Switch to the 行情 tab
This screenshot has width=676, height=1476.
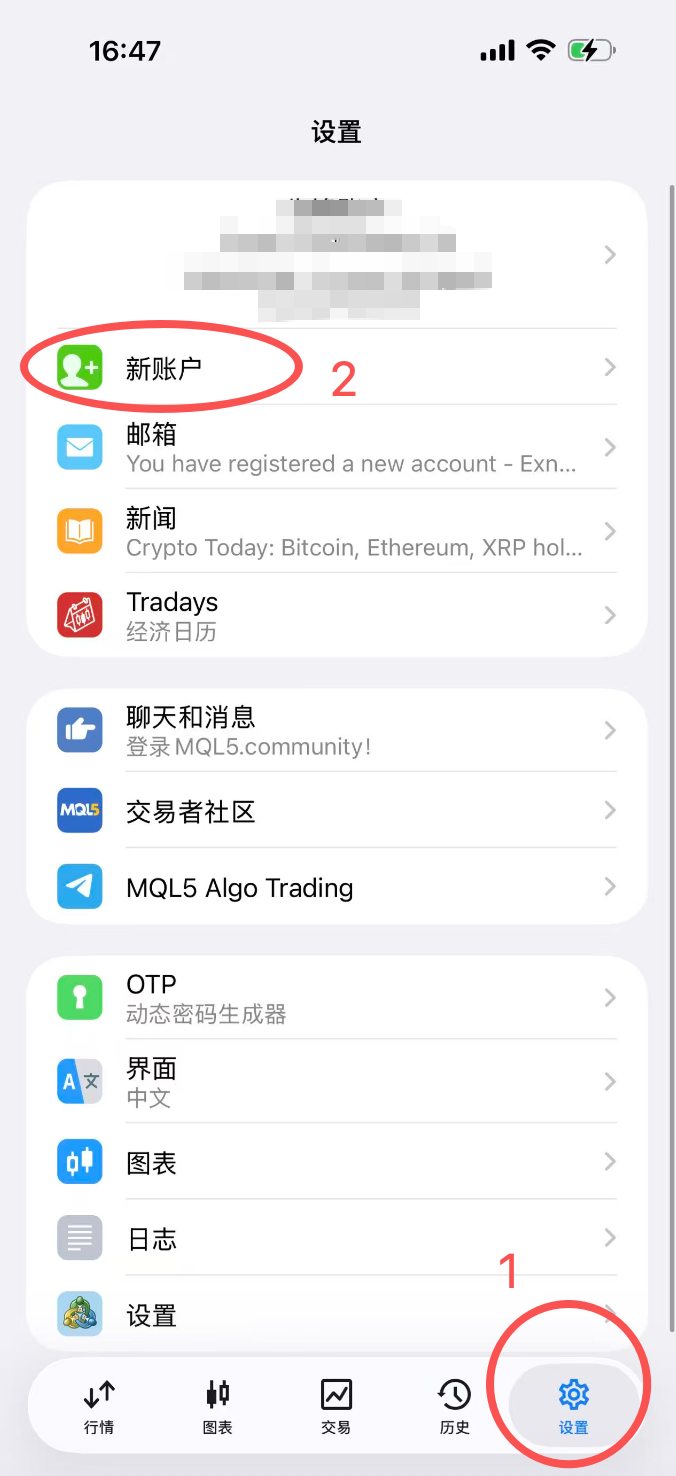click(99, 1406)
